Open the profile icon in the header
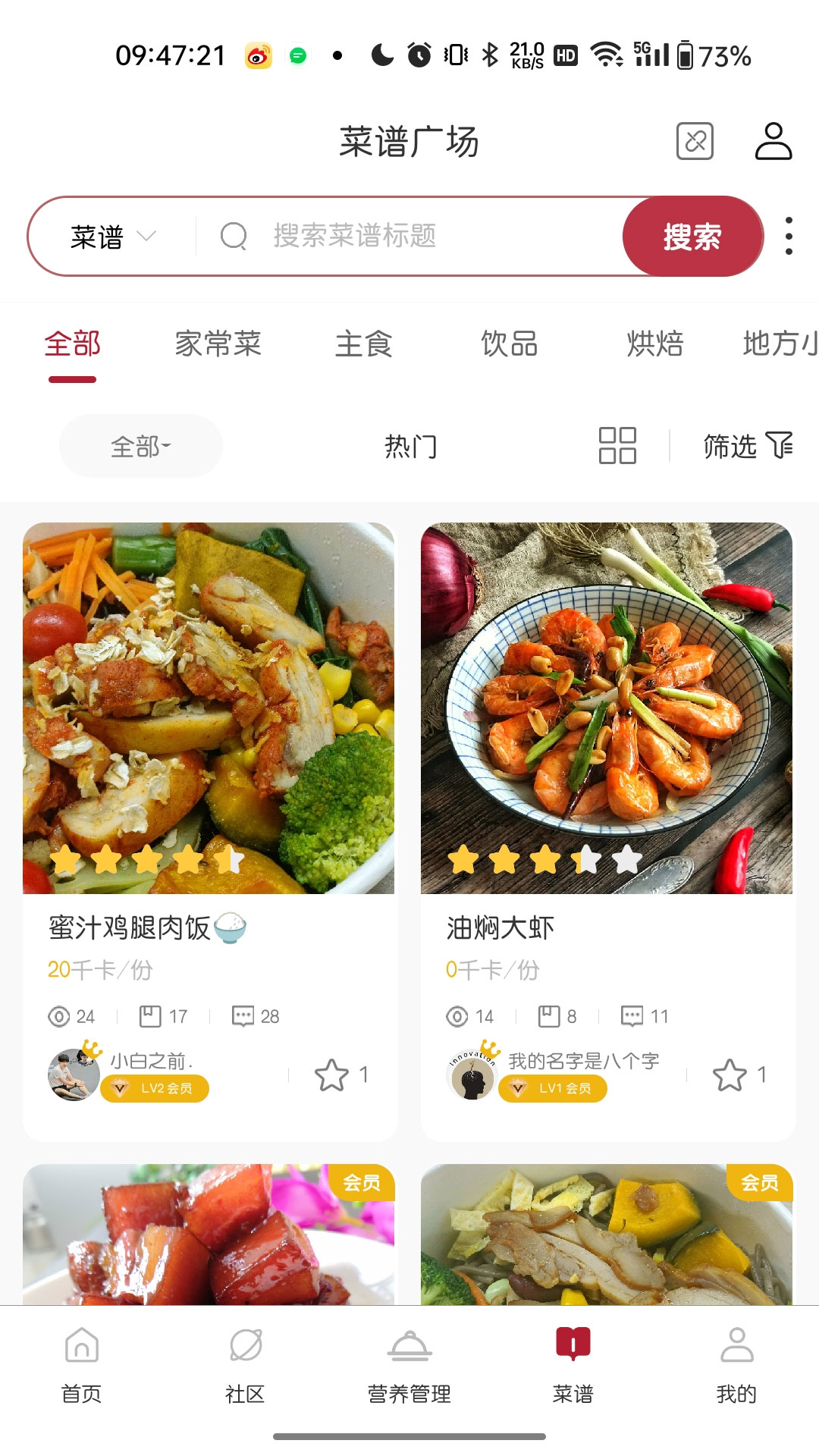 point(773,141)
